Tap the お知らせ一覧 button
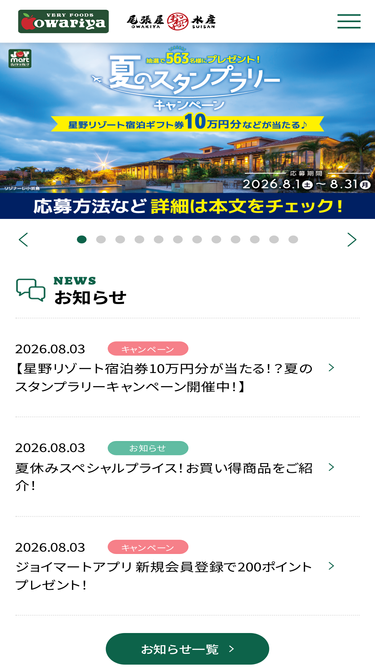This screenshot has width=375, height=667. pyautogui.click(x=188, y=649)
